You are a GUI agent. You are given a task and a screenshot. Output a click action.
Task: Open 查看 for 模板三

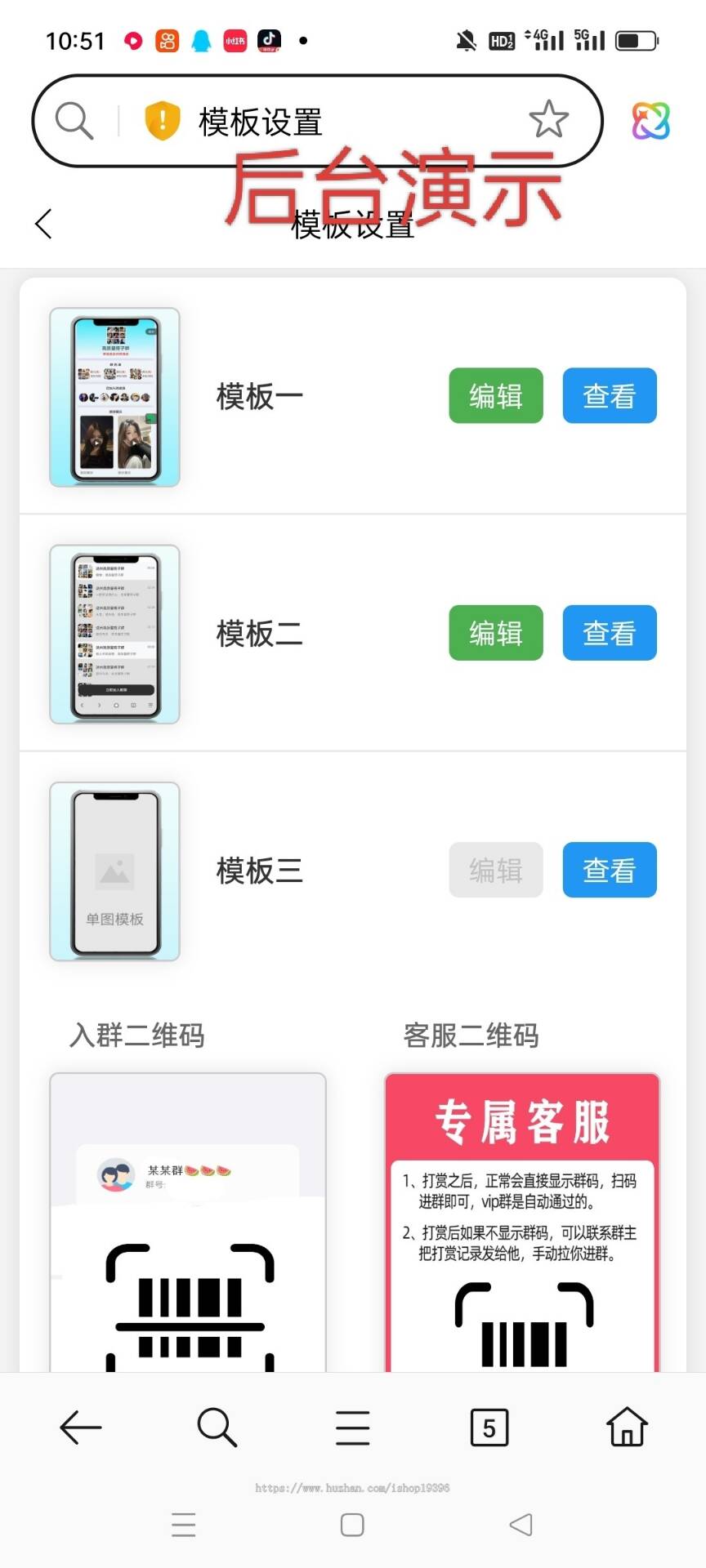(610, 871)
